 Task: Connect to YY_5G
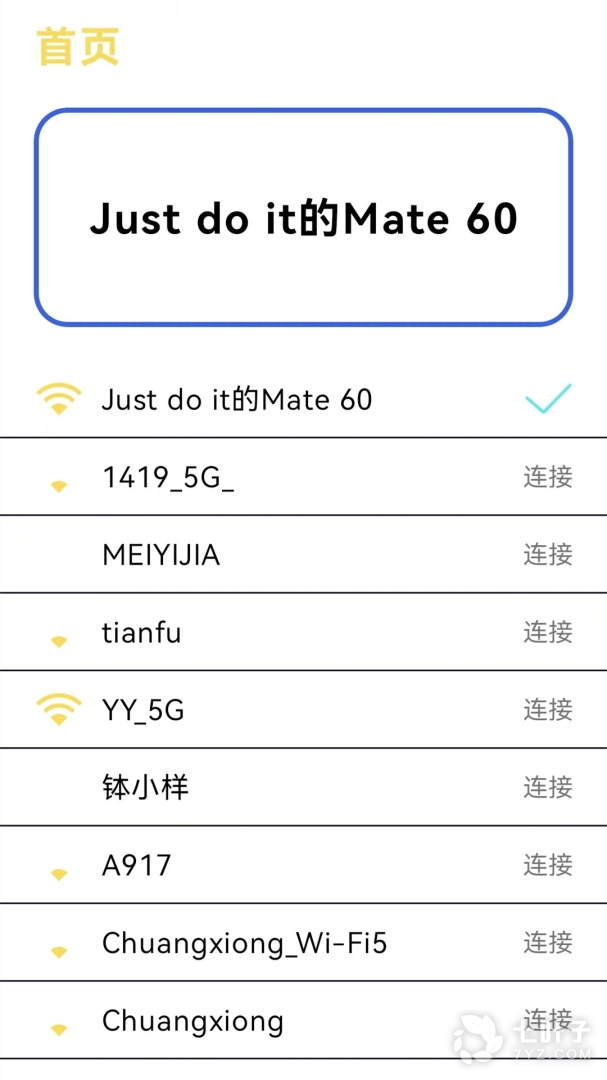[x=547, y=710]
